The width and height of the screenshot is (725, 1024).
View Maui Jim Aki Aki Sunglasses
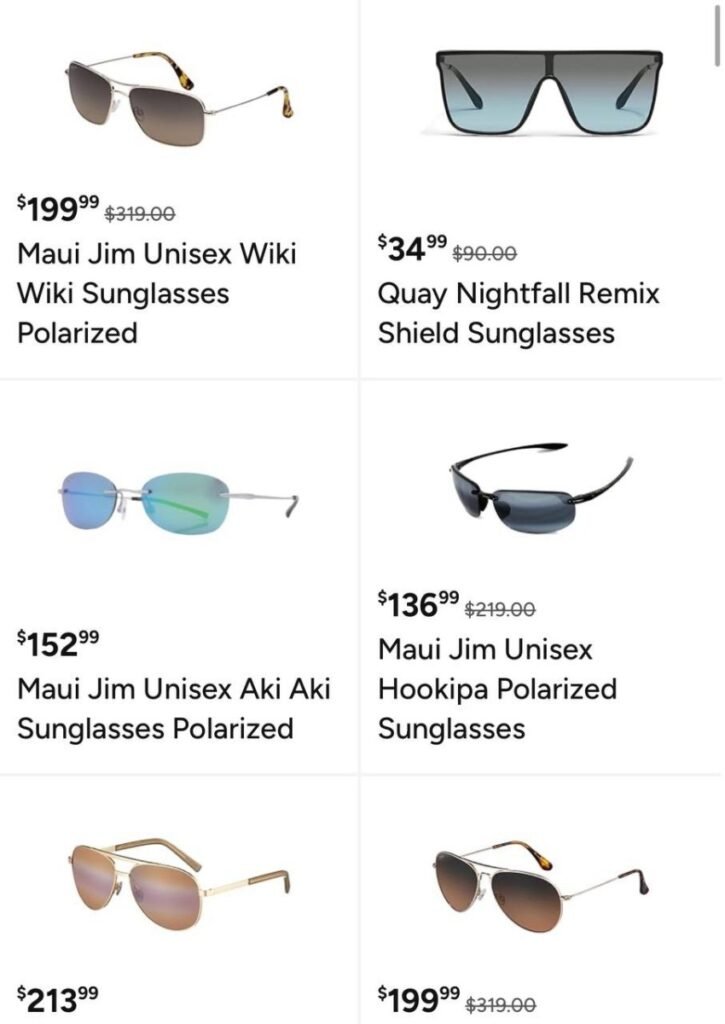[x=173, y=708]
